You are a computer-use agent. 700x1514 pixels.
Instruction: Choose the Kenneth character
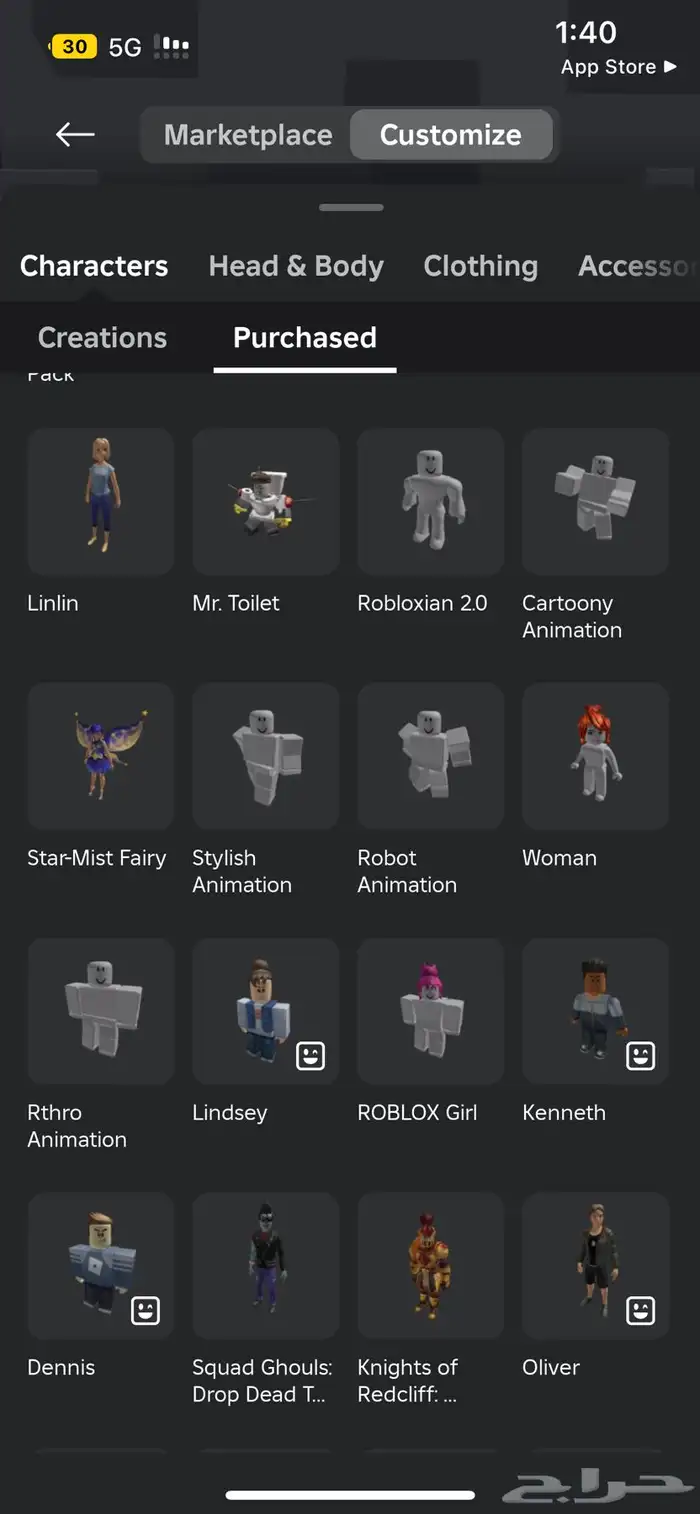point(595,1010)
